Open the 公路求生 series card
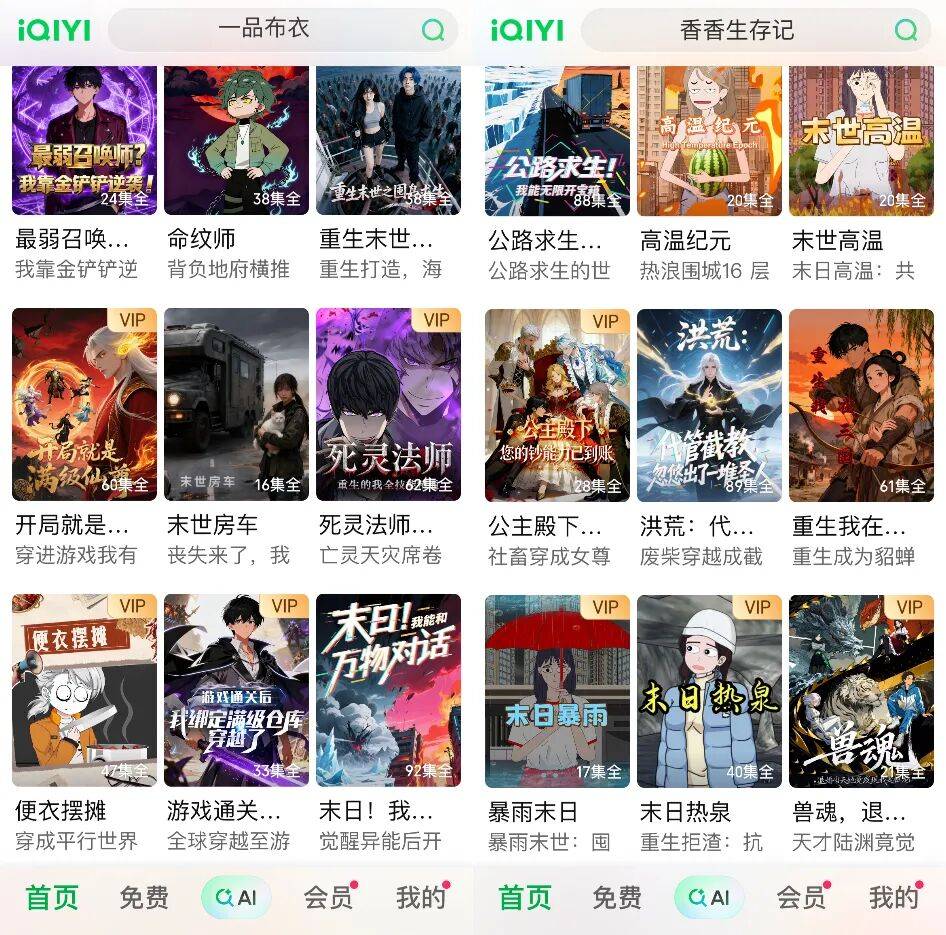Viewport: 946px width, 935px height. pyautogui.click(x=557, y=140)
